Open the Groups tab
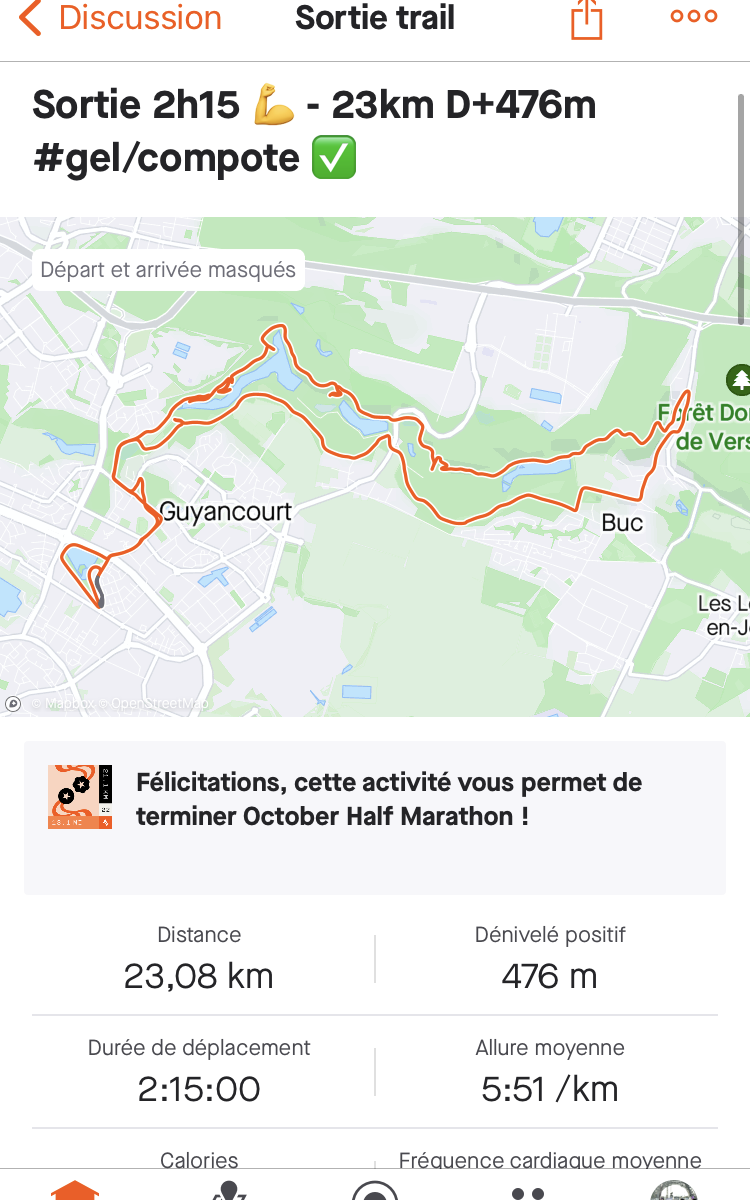 [x=527, y=1191]
